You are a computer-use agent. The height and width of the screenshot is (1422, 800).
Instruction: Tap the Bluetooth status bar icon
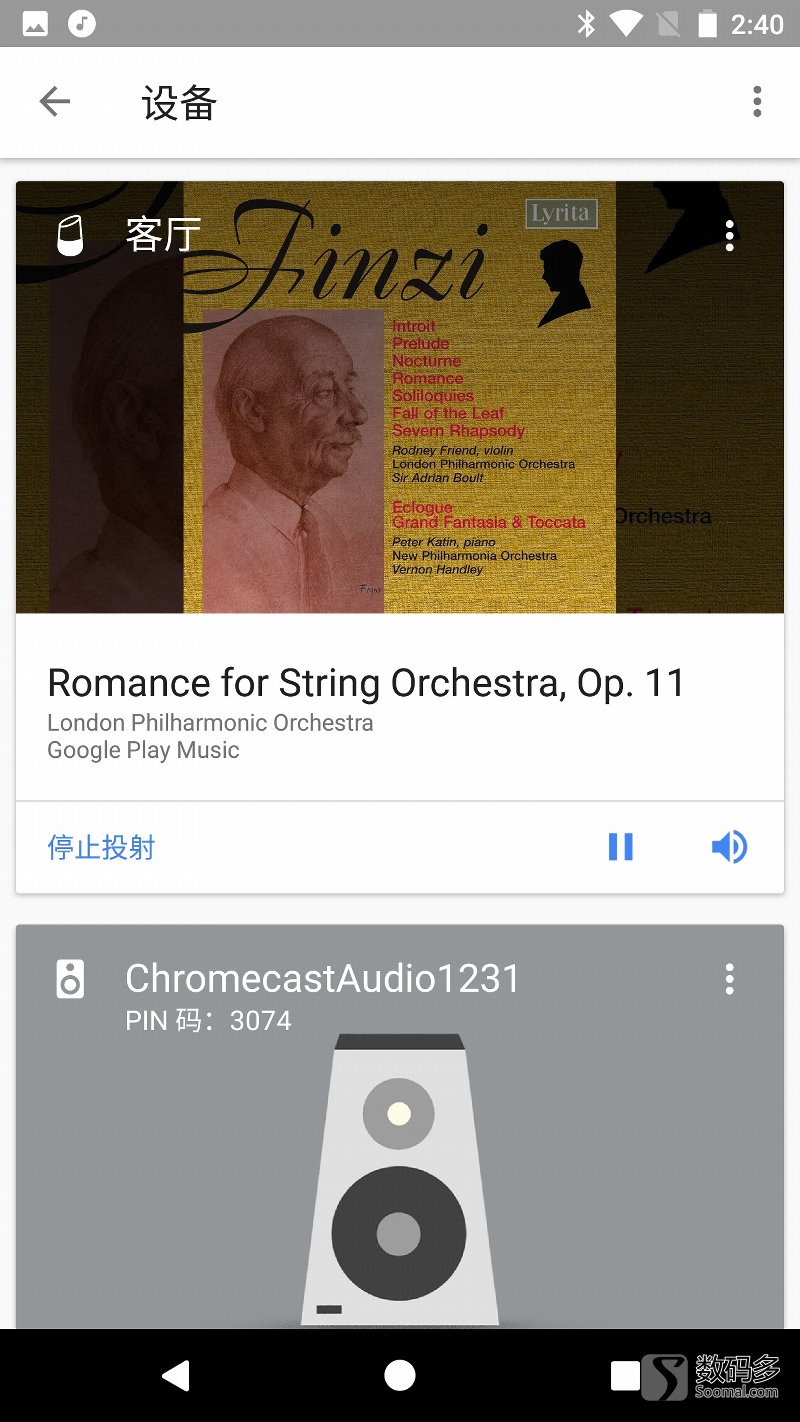(x=586, y=24)
